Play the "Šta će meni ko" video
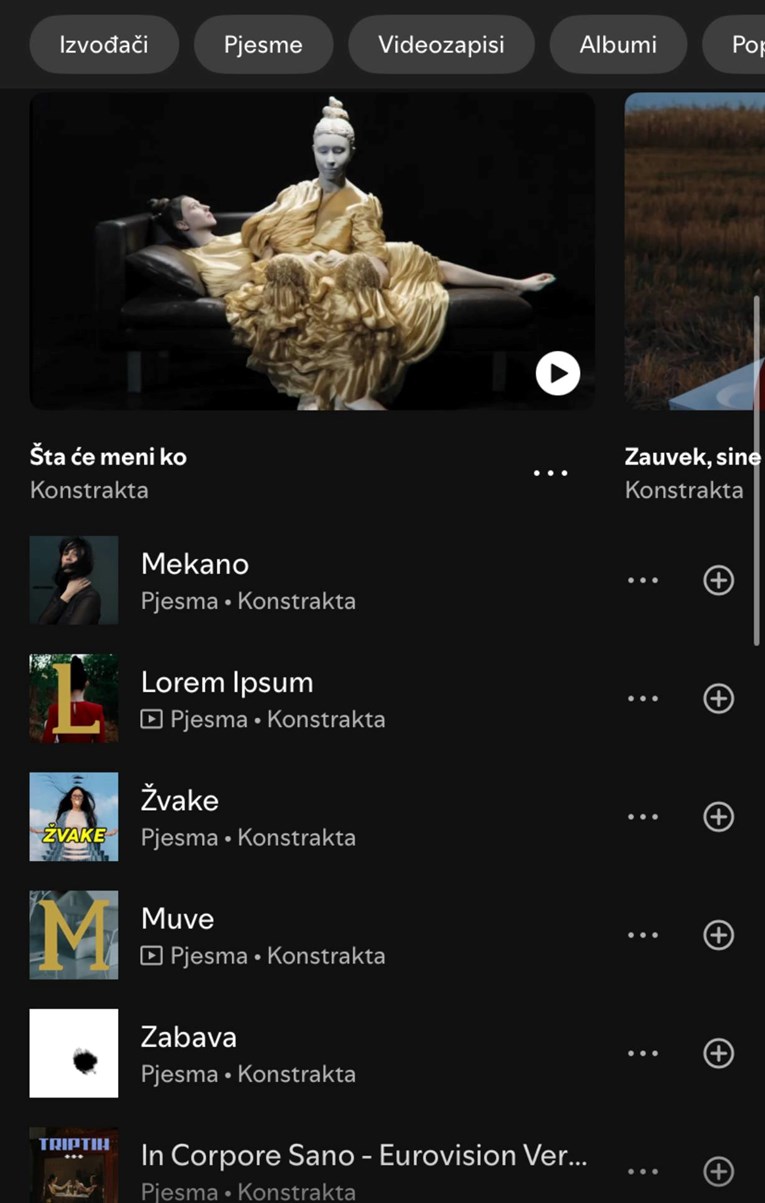765x1203 pixels. (557, 372)
